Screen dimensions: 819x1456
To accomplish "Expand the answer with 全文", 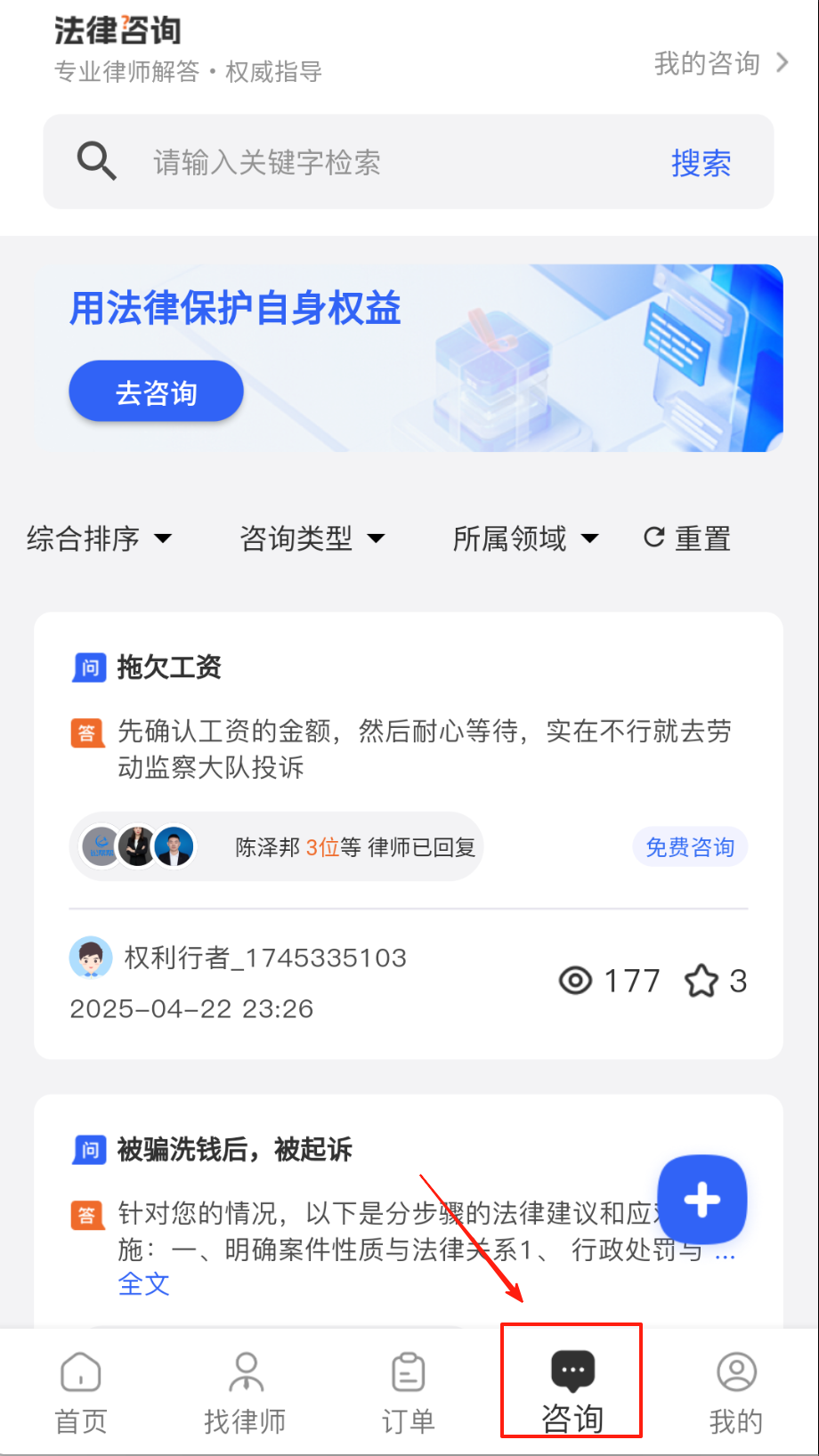I will point(143,1284).
